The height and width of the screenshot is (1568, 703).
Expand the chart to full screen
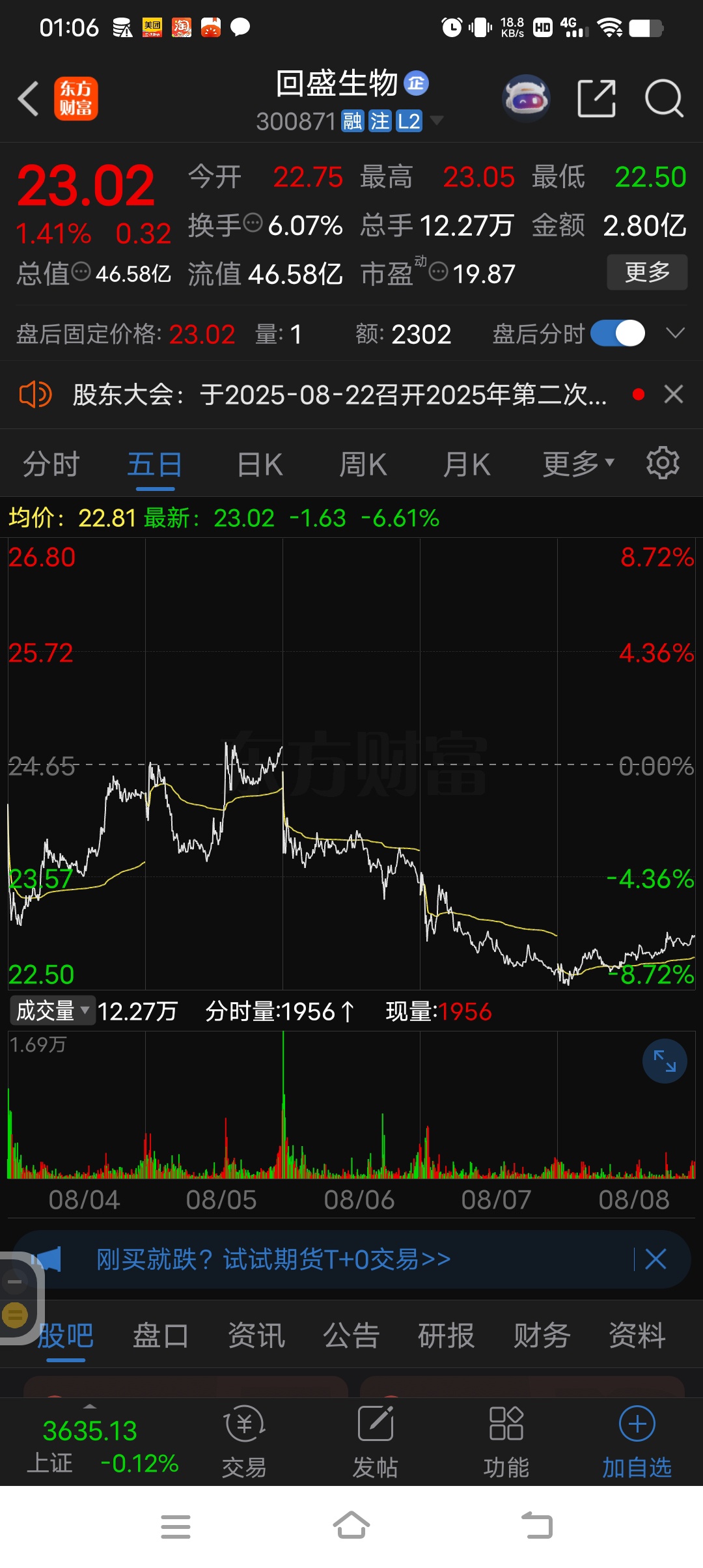665,1061
